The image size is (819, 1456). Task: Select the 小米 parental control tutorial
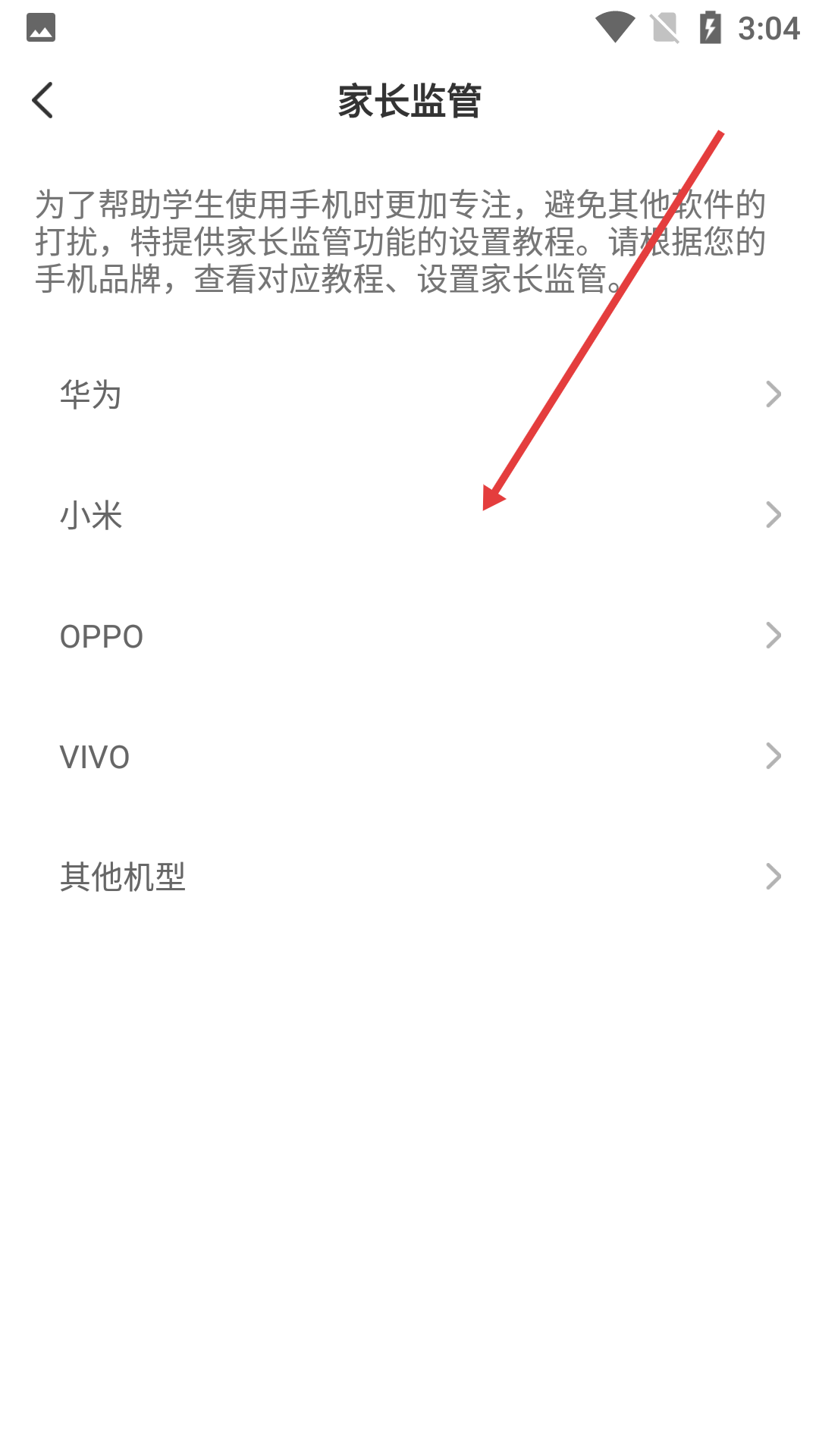(409, 516)
